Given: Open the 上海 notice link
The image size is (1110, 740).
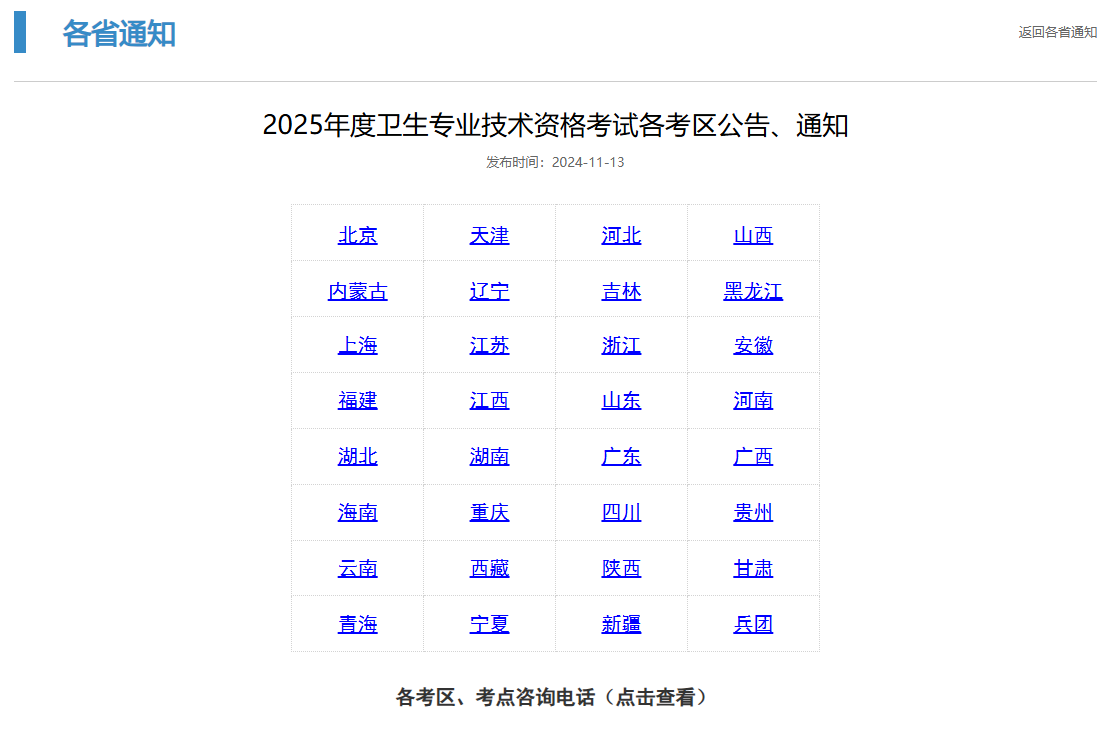Looking at the screenshot, I should (x=358, y=346).
